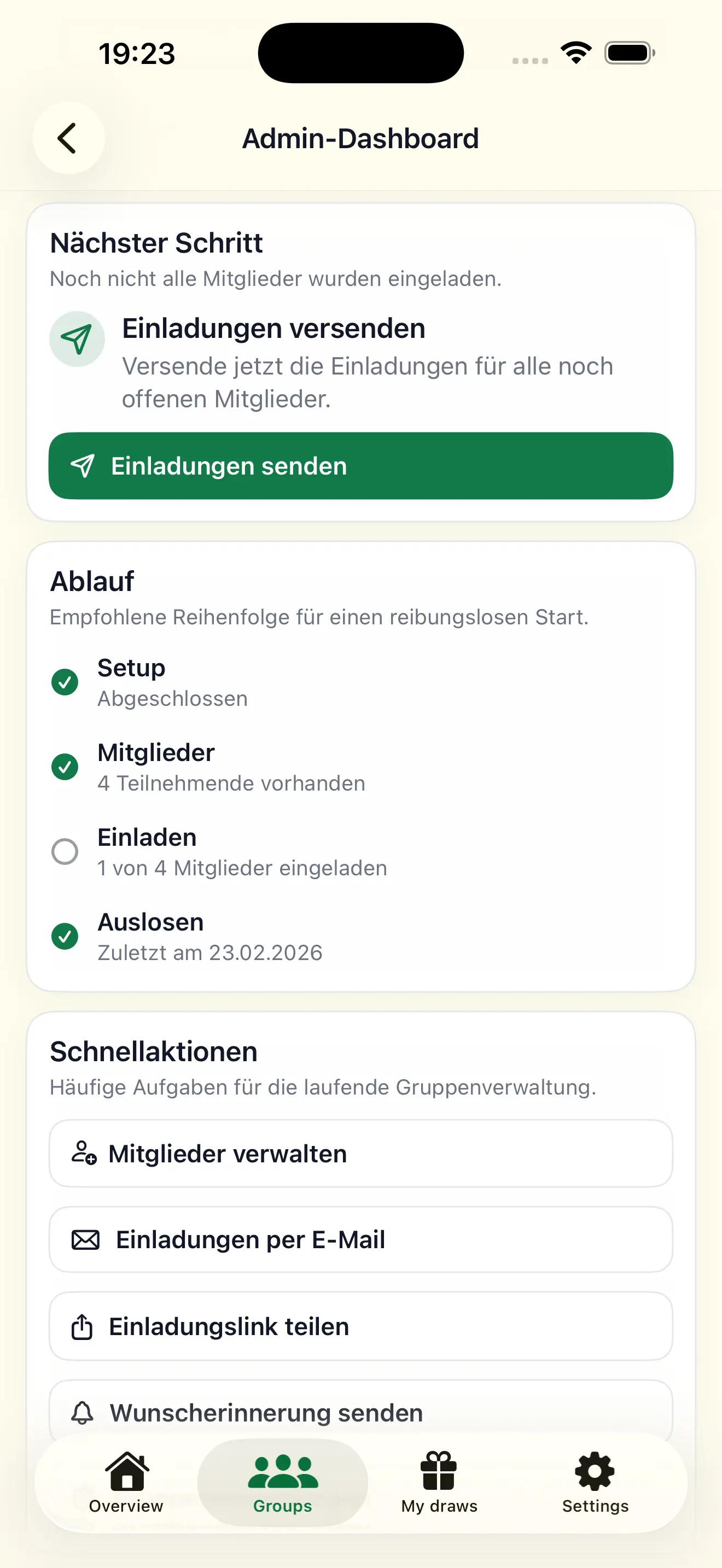Tap the Einladungen senden button
This screenshot has height=1568, width=722.
[x=360, y=466]
